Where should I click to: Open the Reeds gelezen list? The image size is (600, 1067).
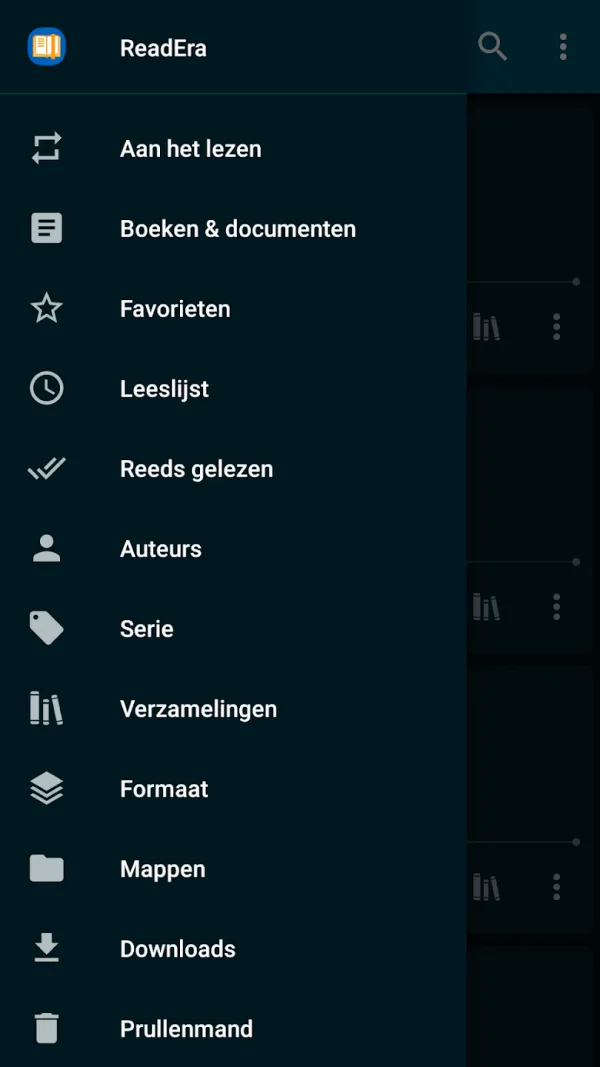point(233,469)
